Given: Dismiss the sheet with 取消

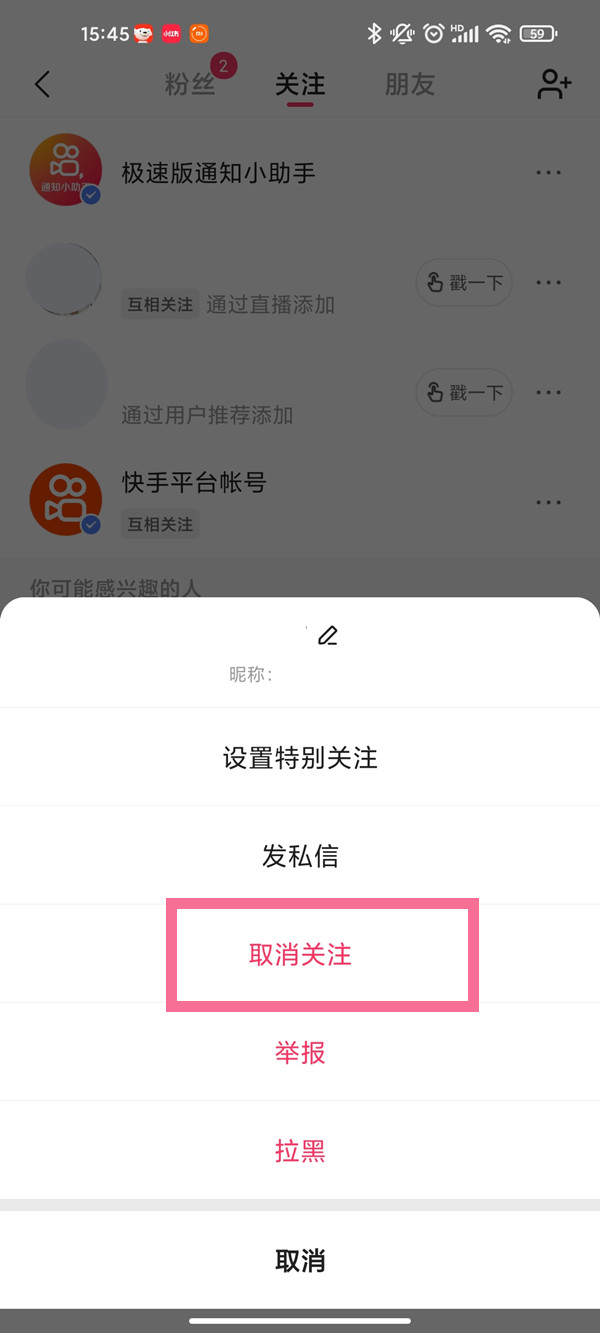Looking at the screenshot, I should click(300, 1260).
